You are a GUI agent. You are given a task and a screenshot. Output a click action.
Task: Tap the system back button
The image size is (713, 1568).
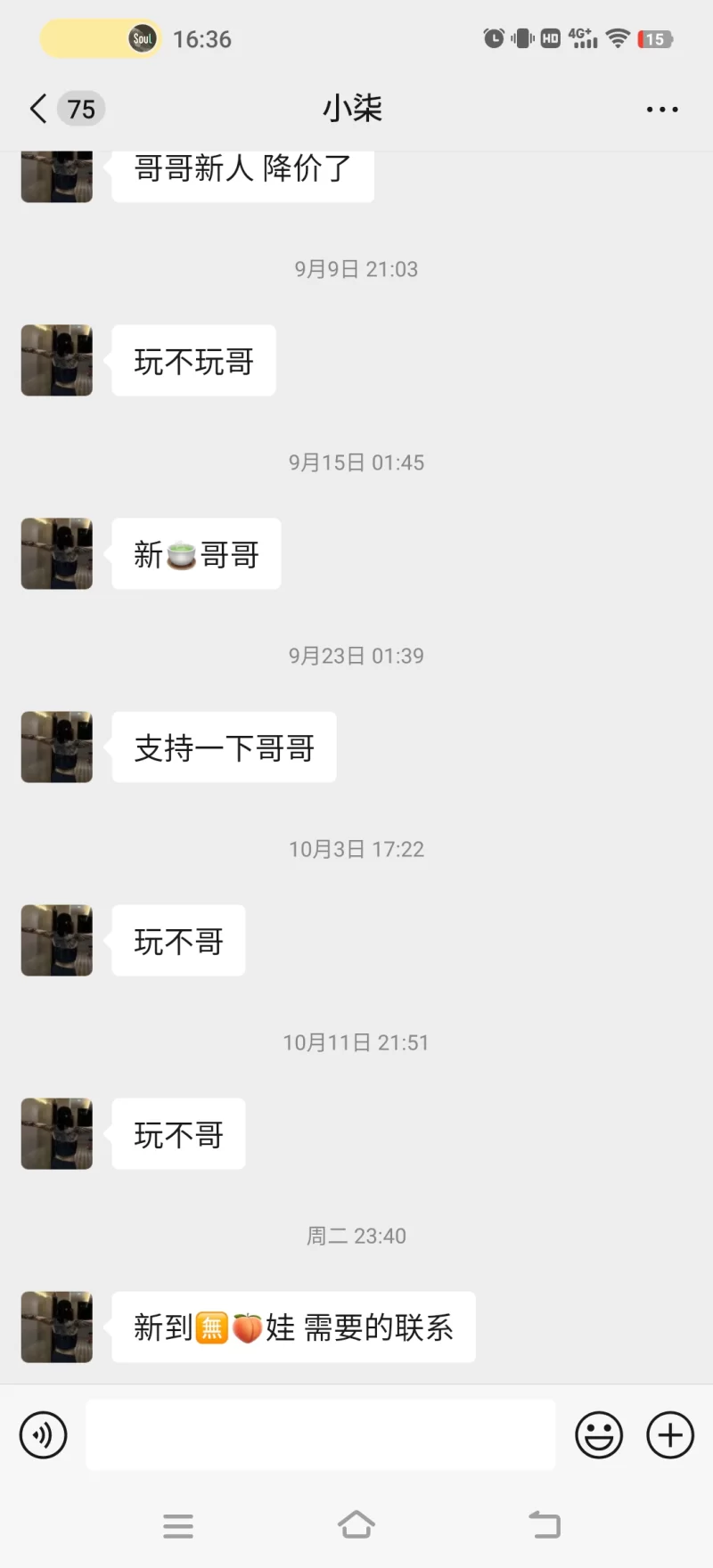coord(545,1525)
